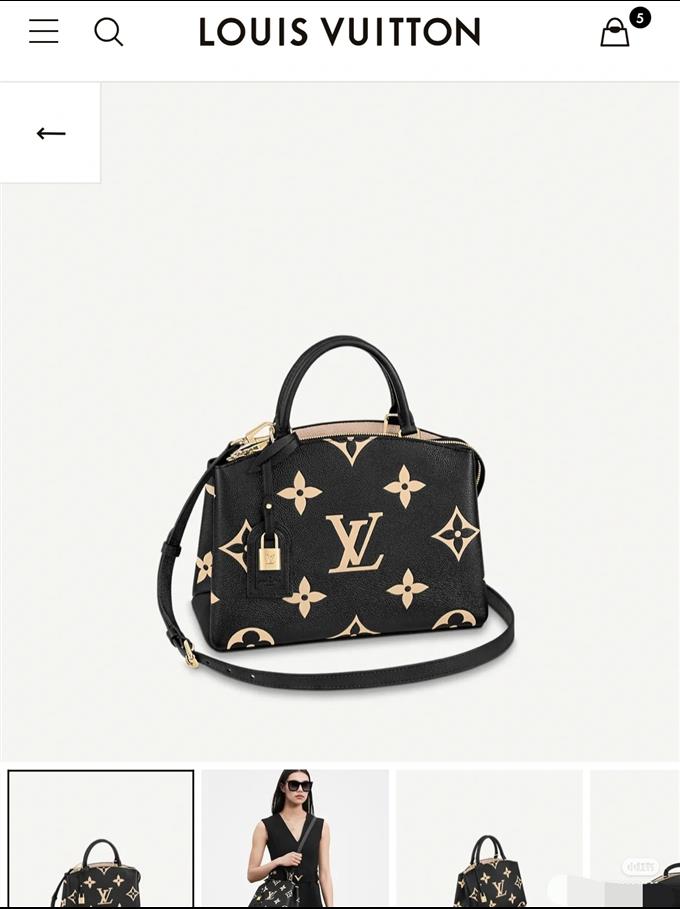Screen dimensions: 680x909
Task: View the model wearing the bag photo
Action: tap(295, 838)
